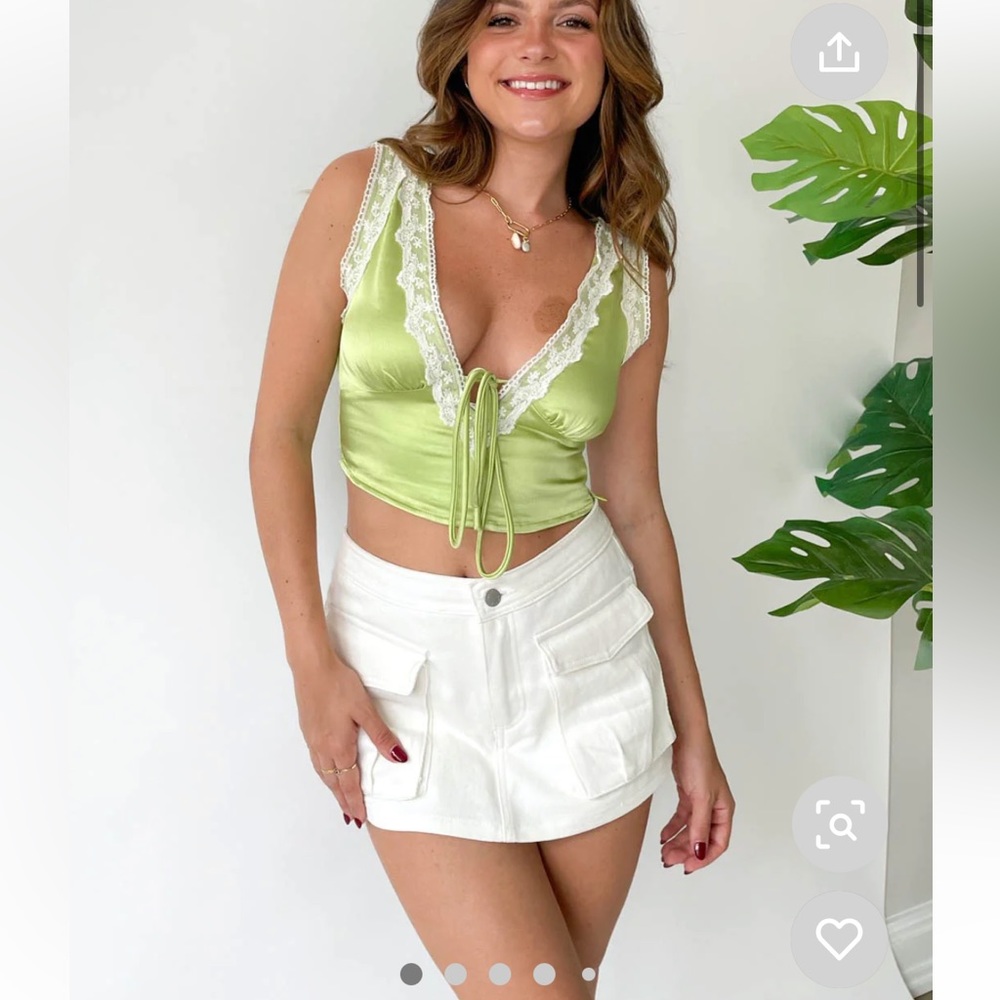Share this product

[839, 52]
